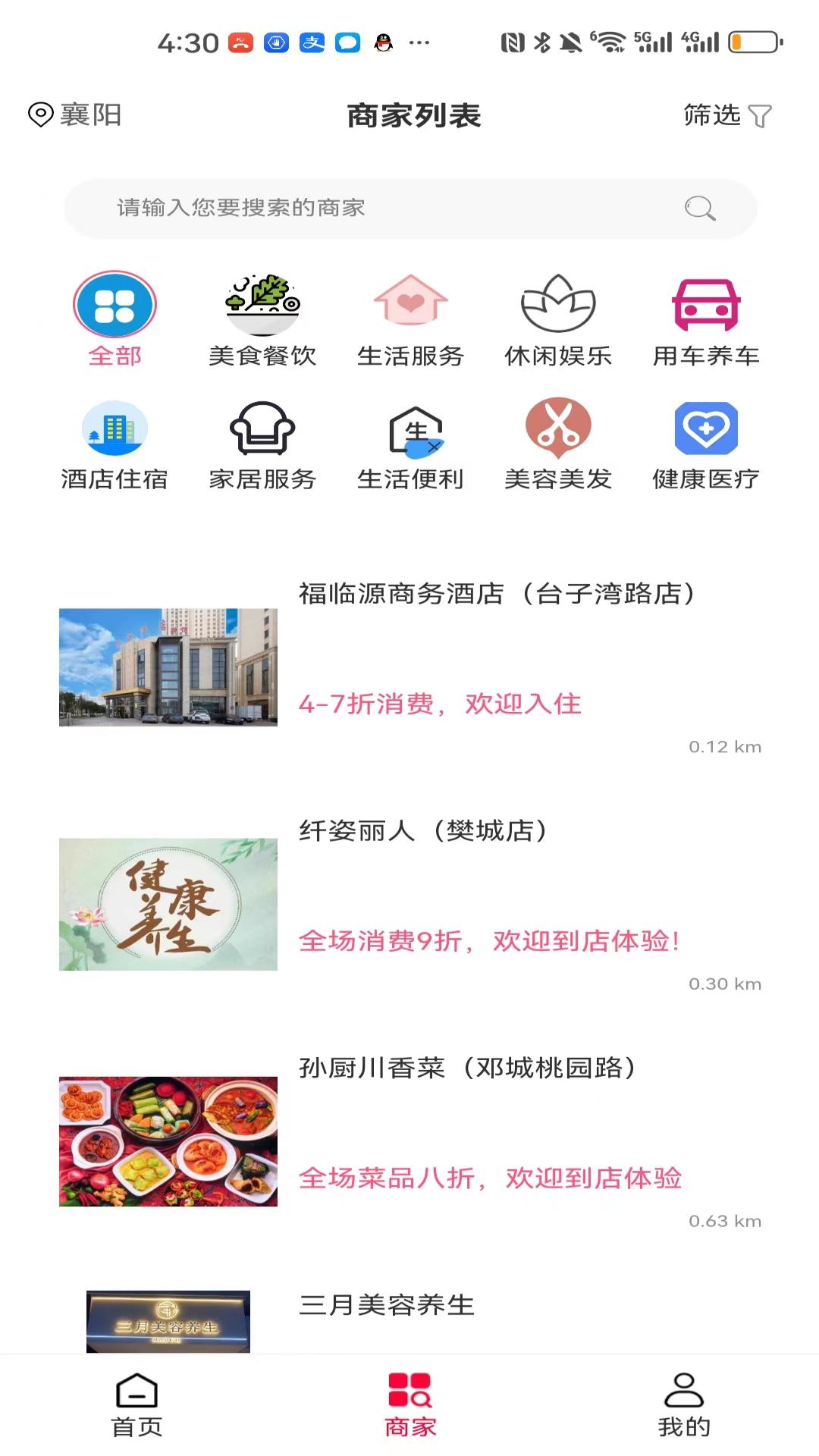
Task: Open the 健康医疗 medical heart icon
Action: coord(707,430)
